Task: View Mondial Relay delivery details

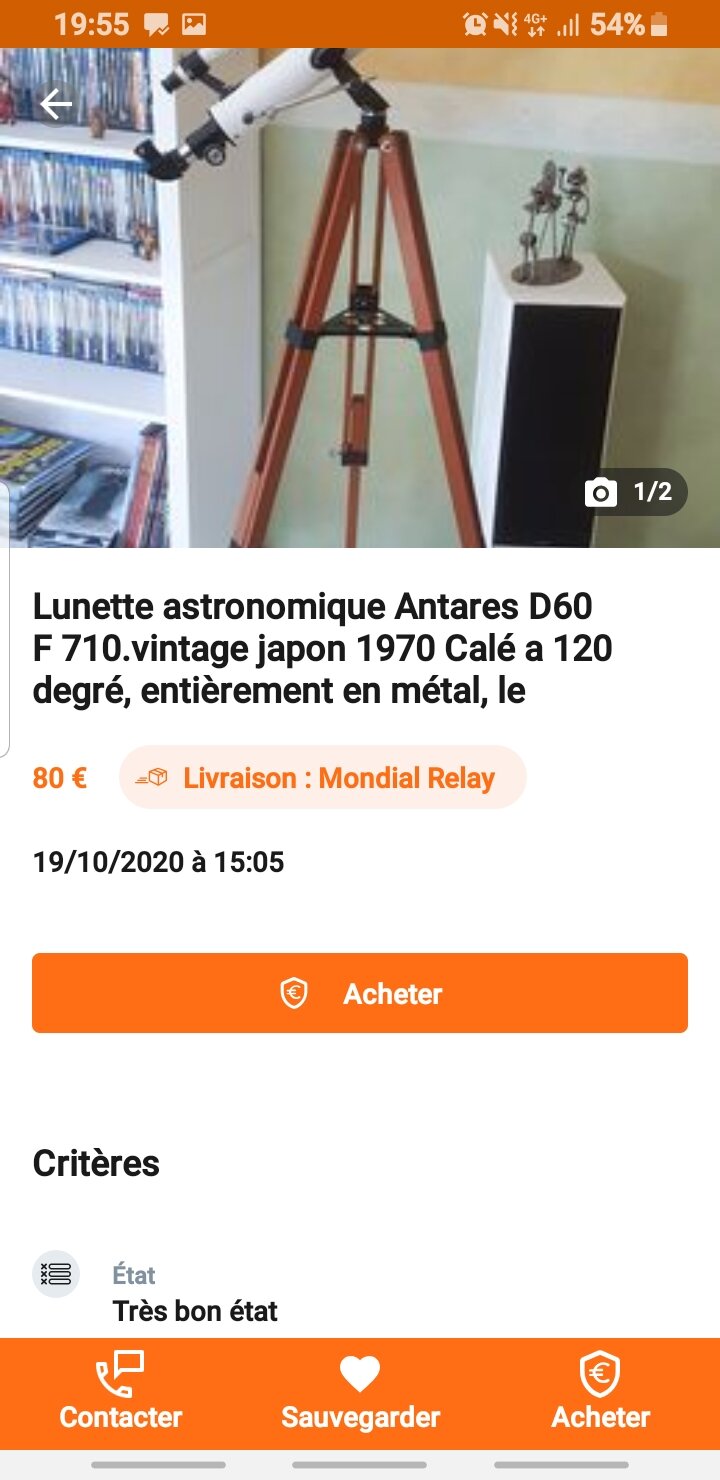Action: [322, 777]
